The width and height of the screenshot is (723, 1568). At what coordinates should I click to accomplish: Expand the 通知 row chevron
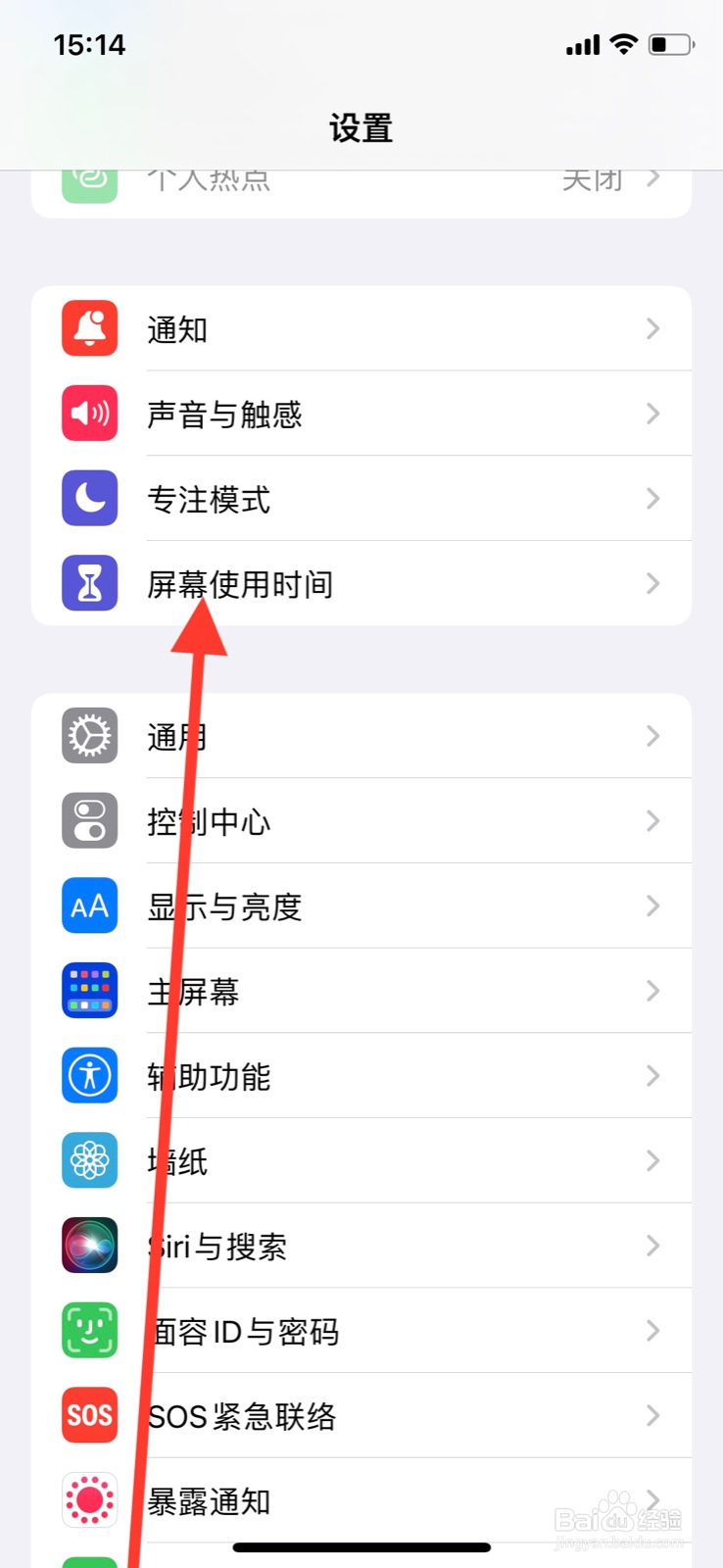[652, 328]
